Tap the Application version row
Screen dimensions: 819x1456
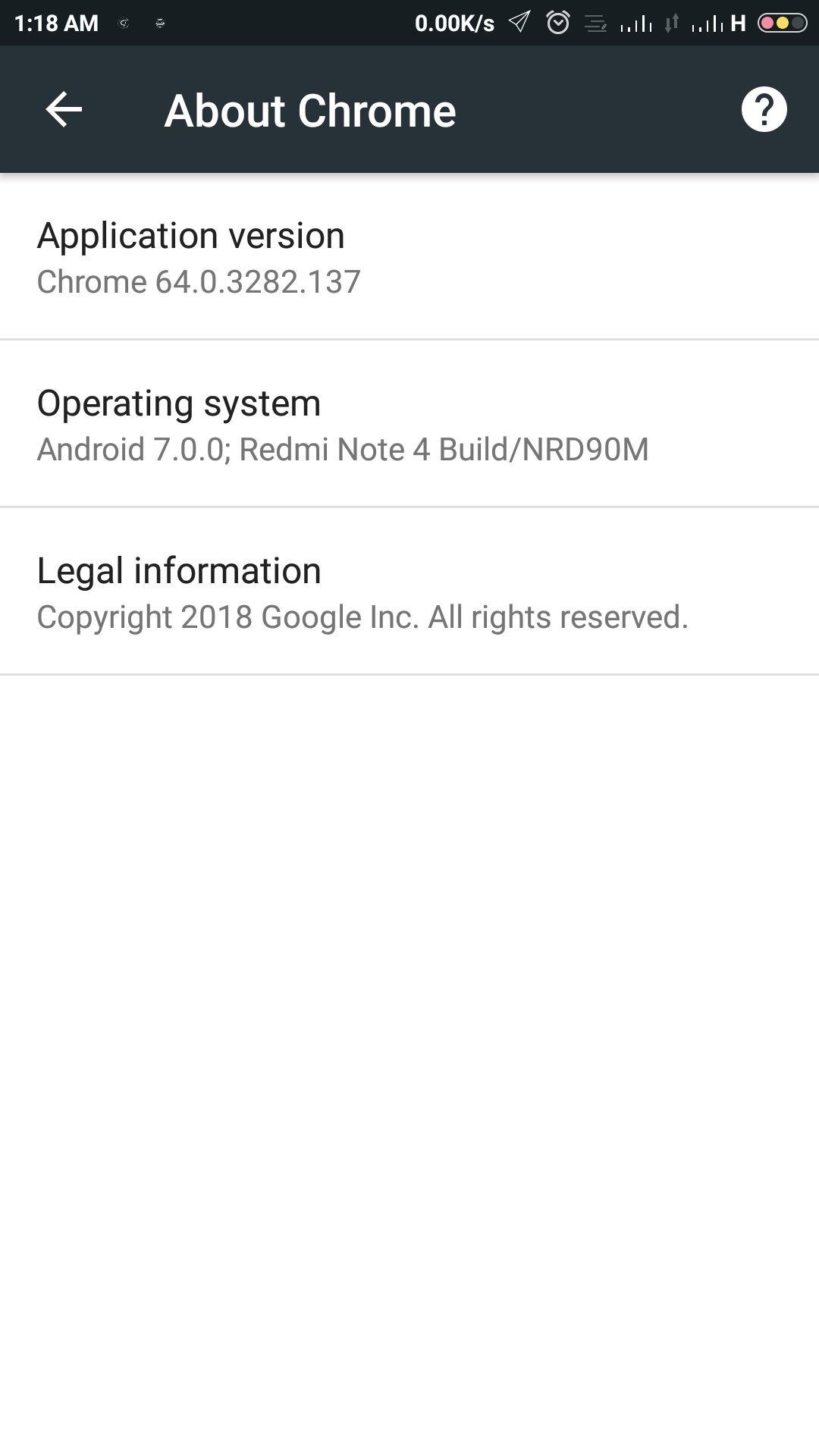pos(409,258)
